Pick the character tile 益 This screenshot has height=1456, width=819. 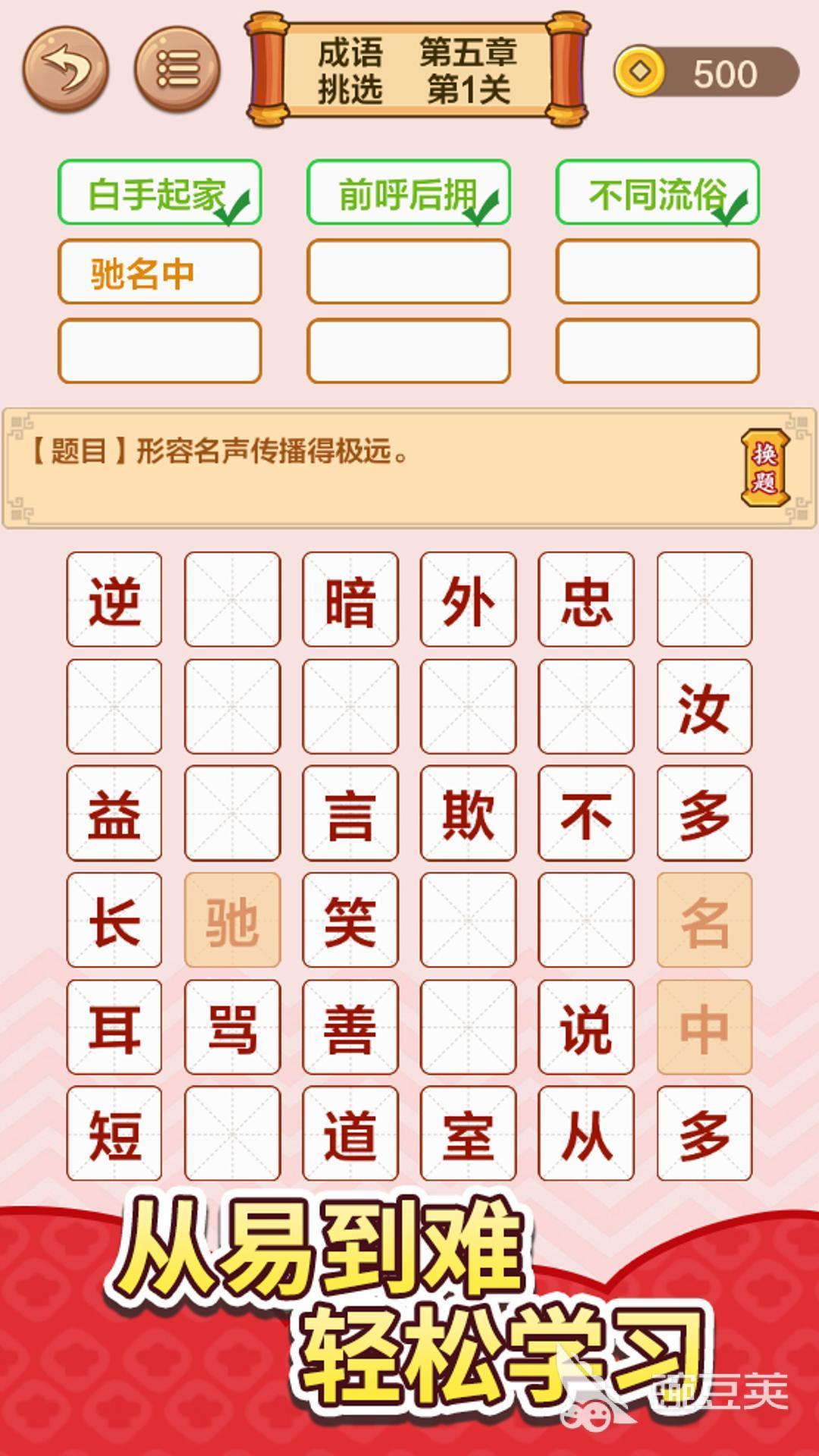[x=115, y=814]
